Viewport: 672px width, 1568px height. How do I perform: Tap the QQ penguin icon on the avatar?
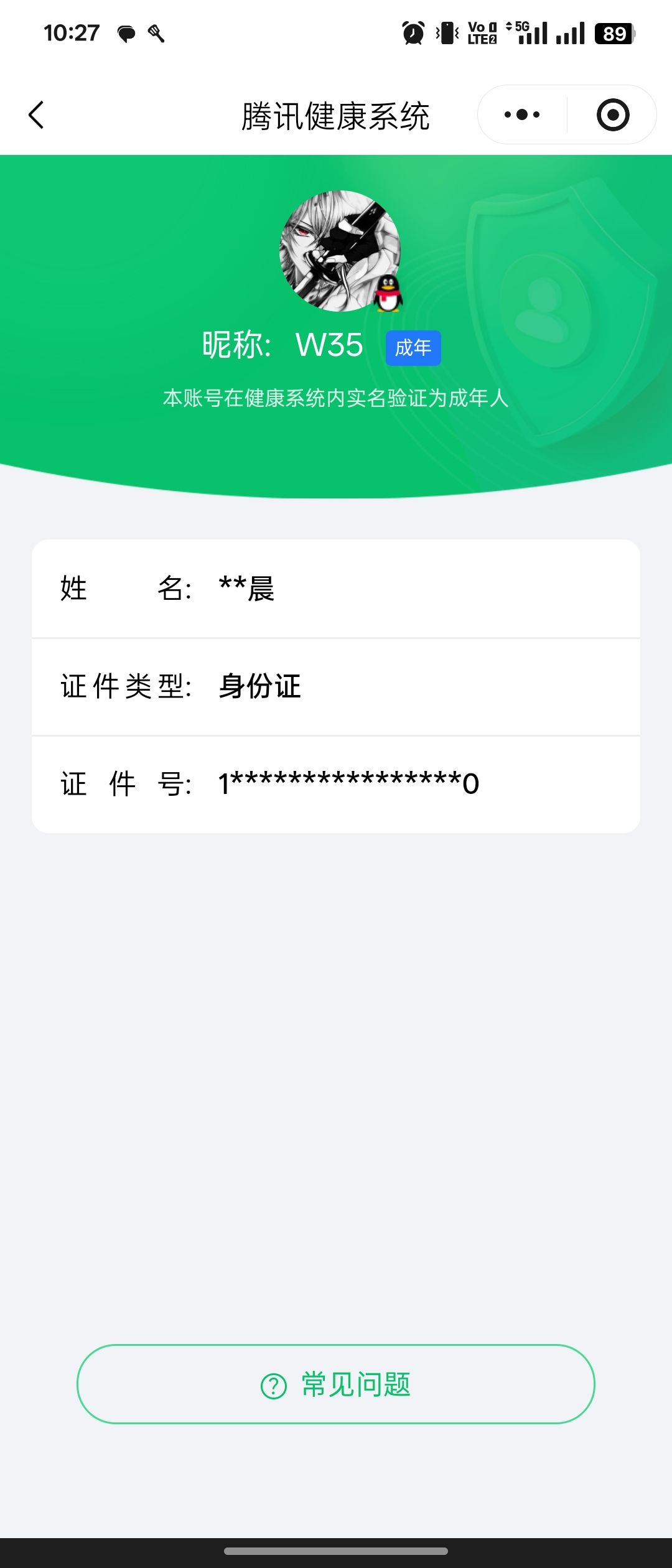pyautogui.click(x=389, y=292)
